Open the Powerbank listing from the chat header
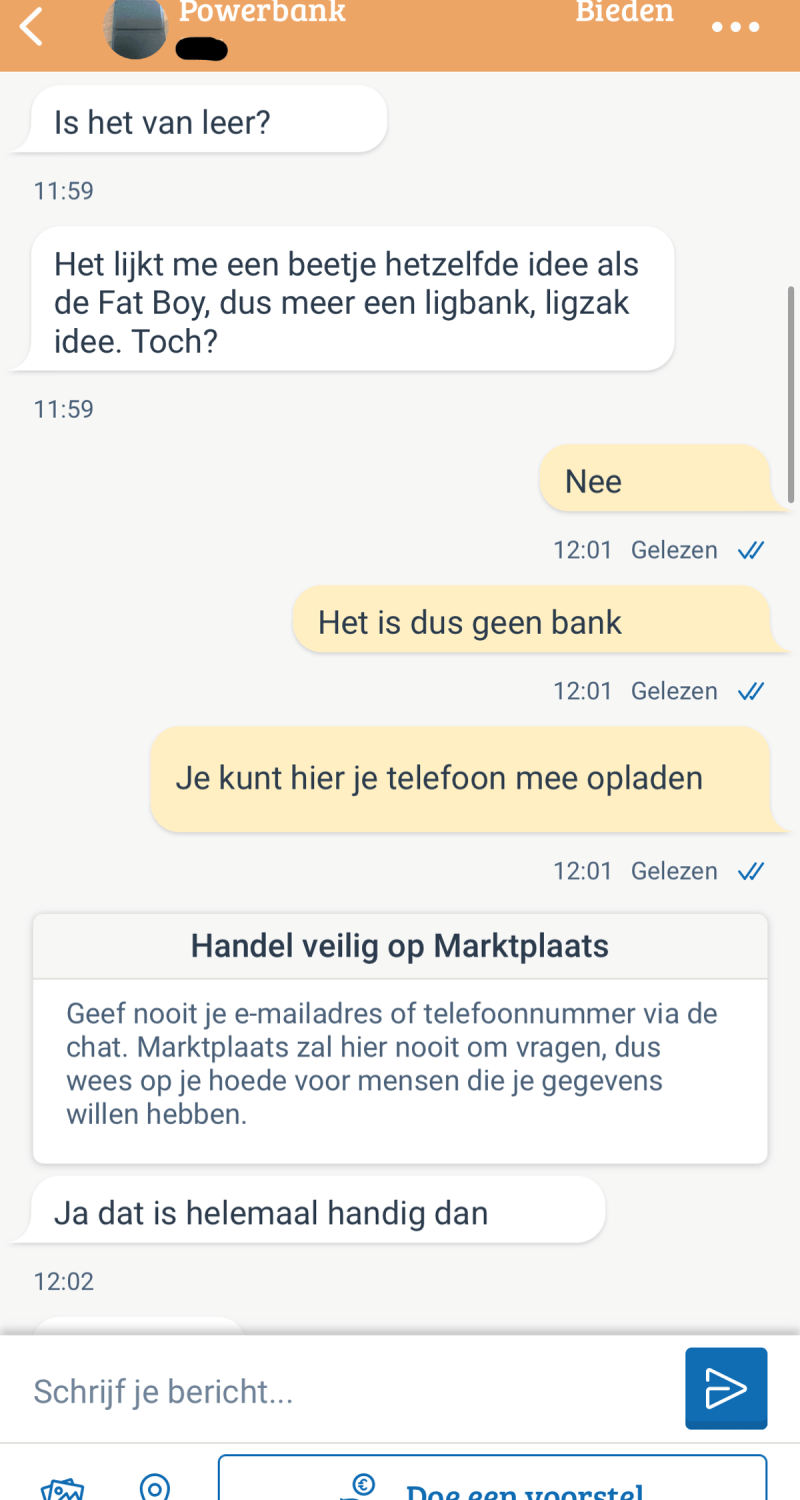This screenshot has width=800, height=1500. [262, 14]
